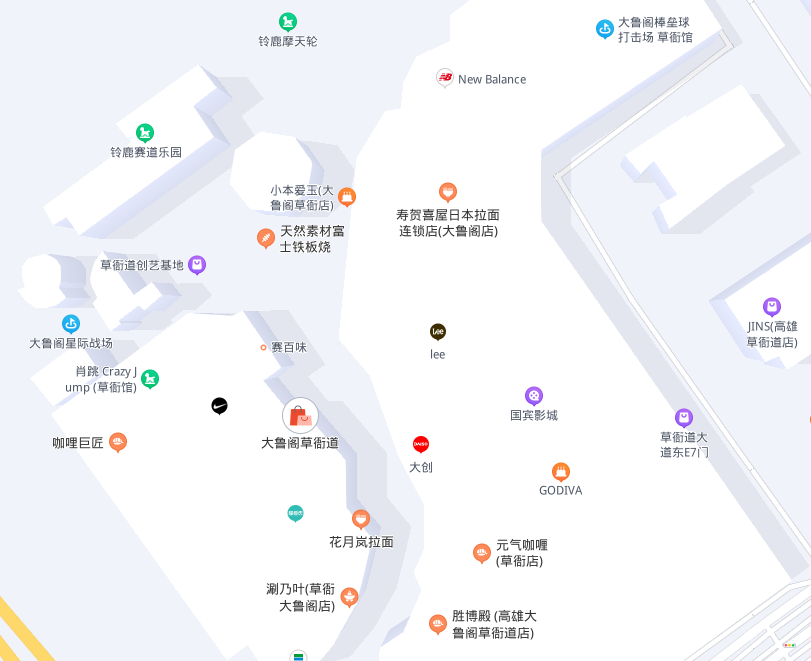
Task: Open the Nike store marker
Action: [x=220, y=406]
